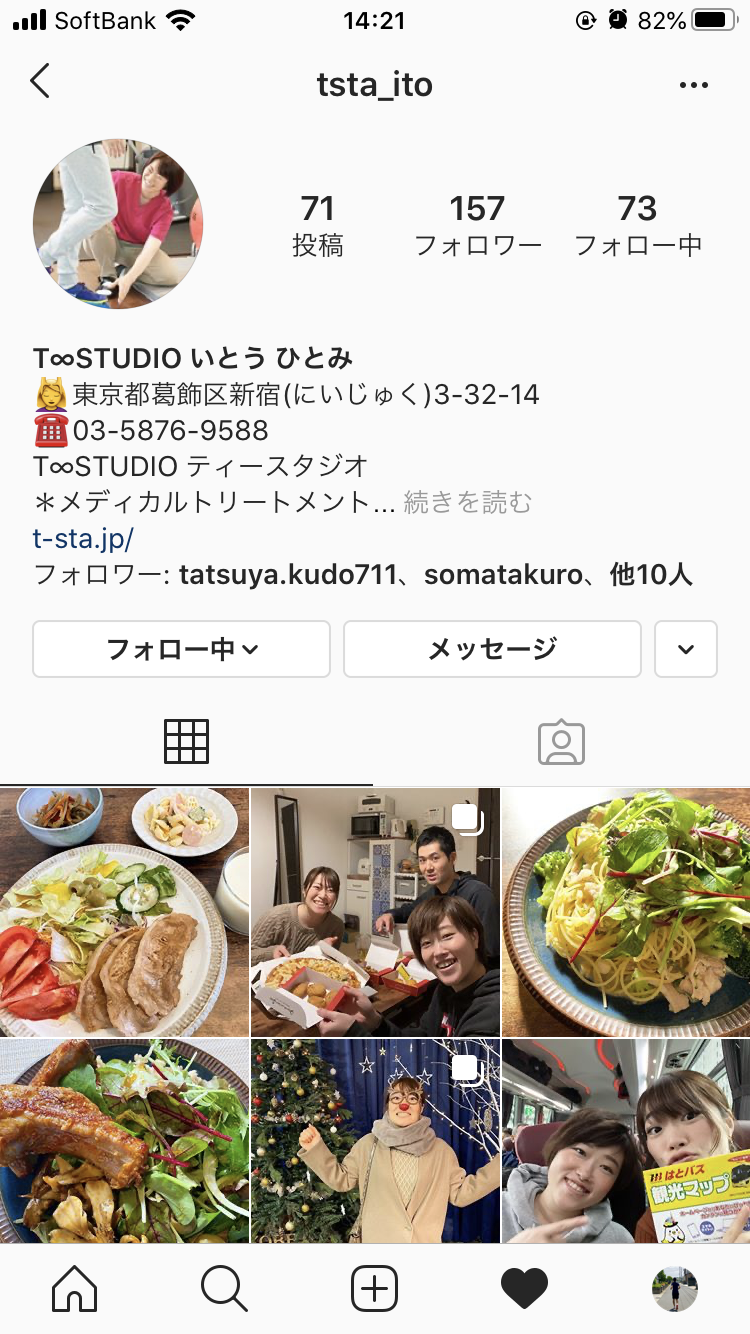The height and width of the screenshot is (1334, 750).
Task: Open the 157 フォロワー followers list
Action: pyautogui.click(x=478, y=226)
